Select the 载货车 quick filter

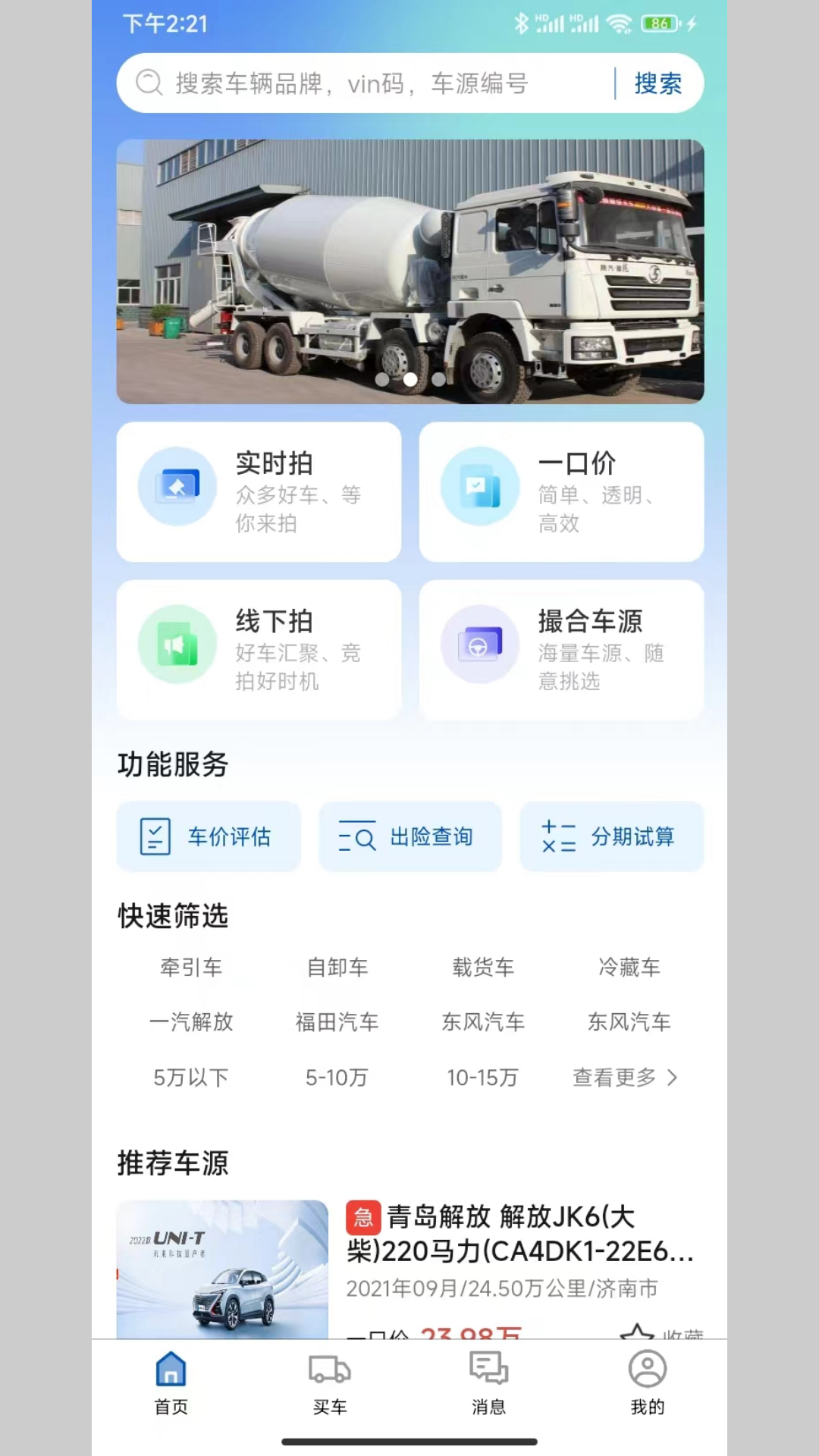pyautogui.click(x=483, y=968)
